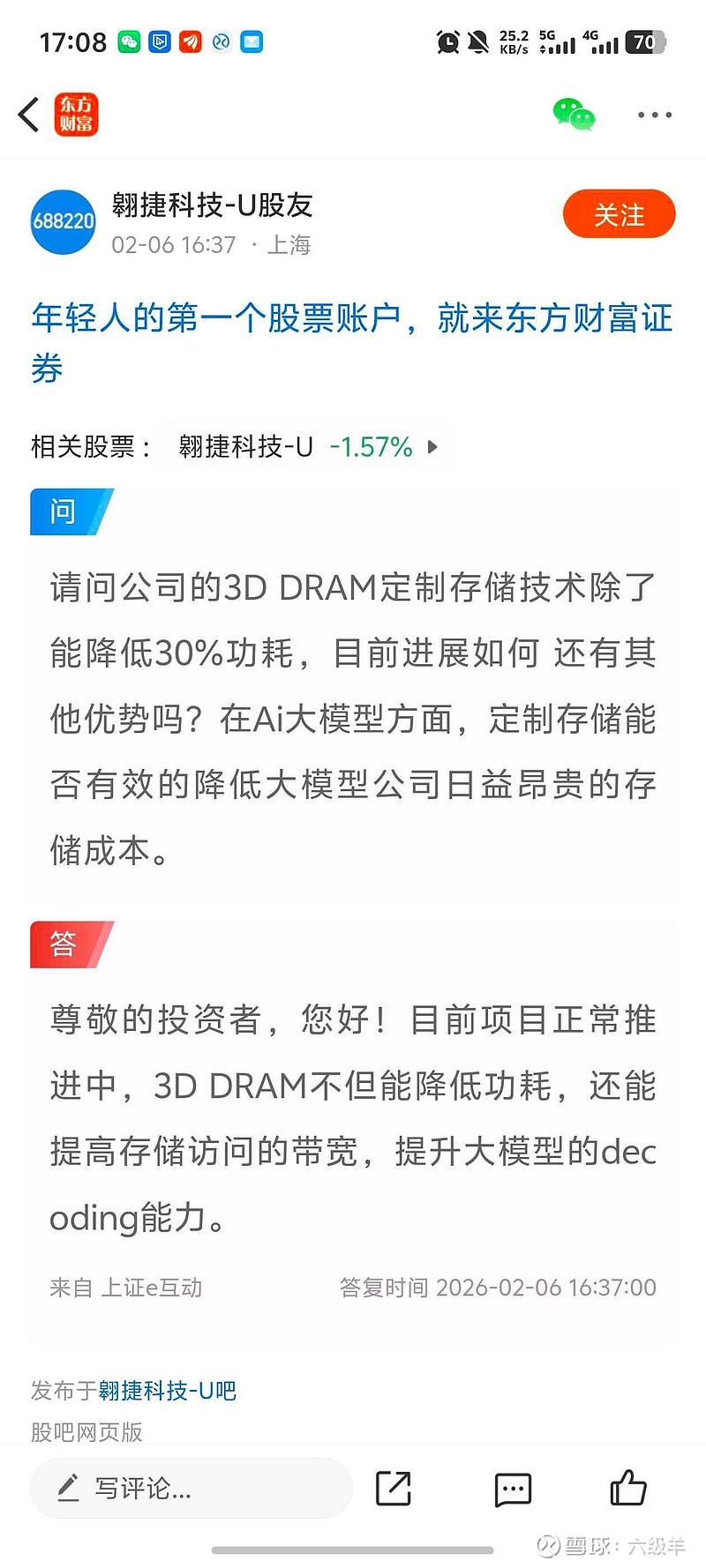Tap the alarm clock status bar icon

449,41
